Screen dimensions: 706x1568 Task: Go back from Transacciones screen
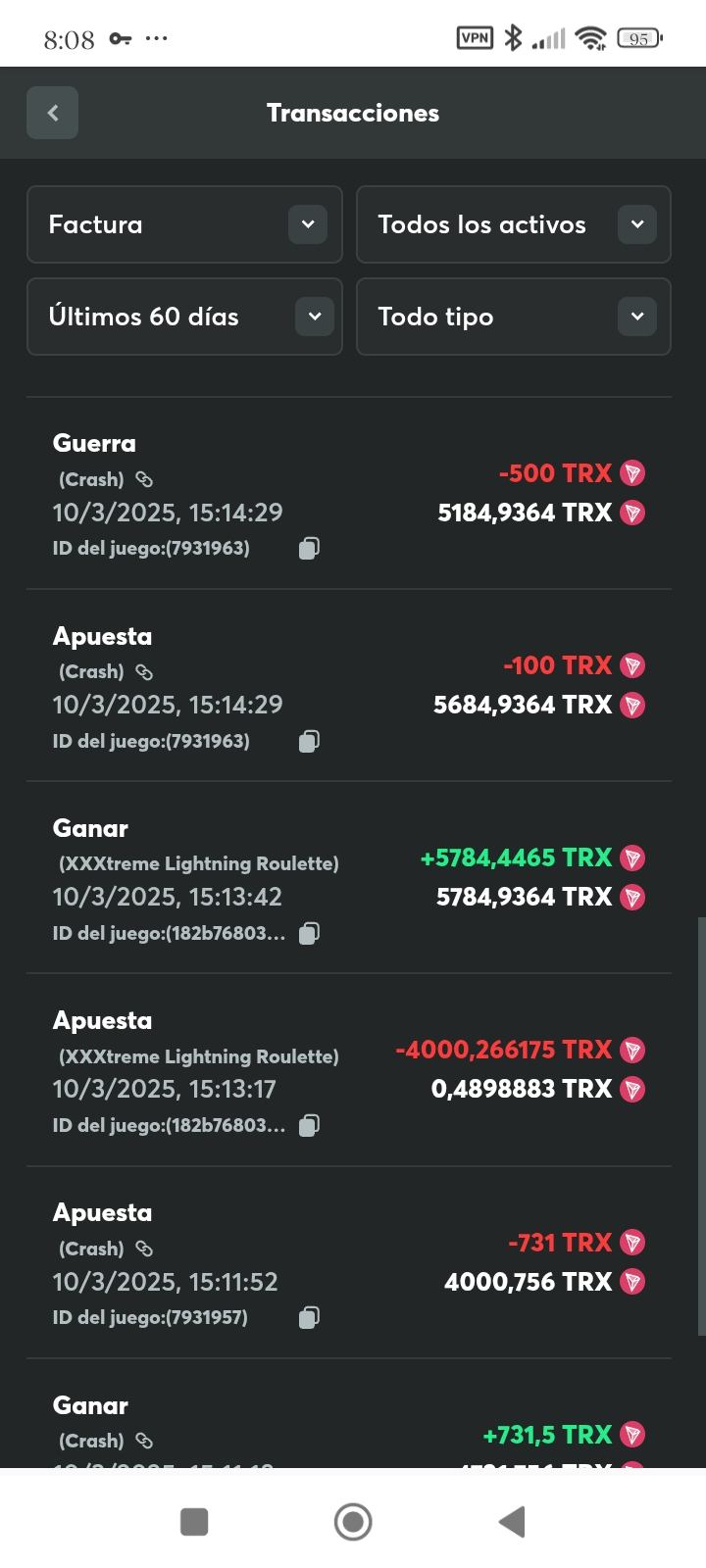pyautogui.click(x=52, y=113)
